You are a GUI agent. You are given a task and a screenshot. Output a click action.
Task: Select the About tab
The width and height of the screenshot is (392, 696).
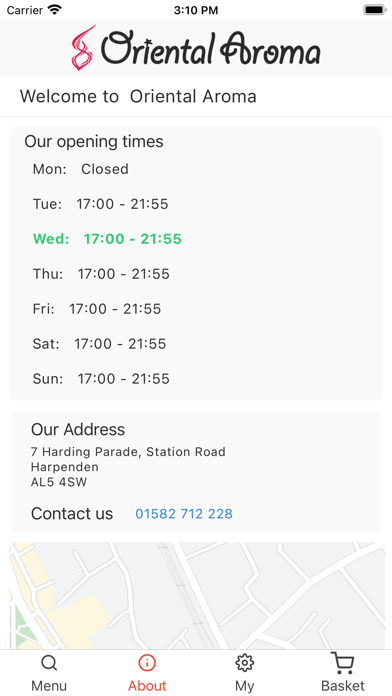pos(147,673)
